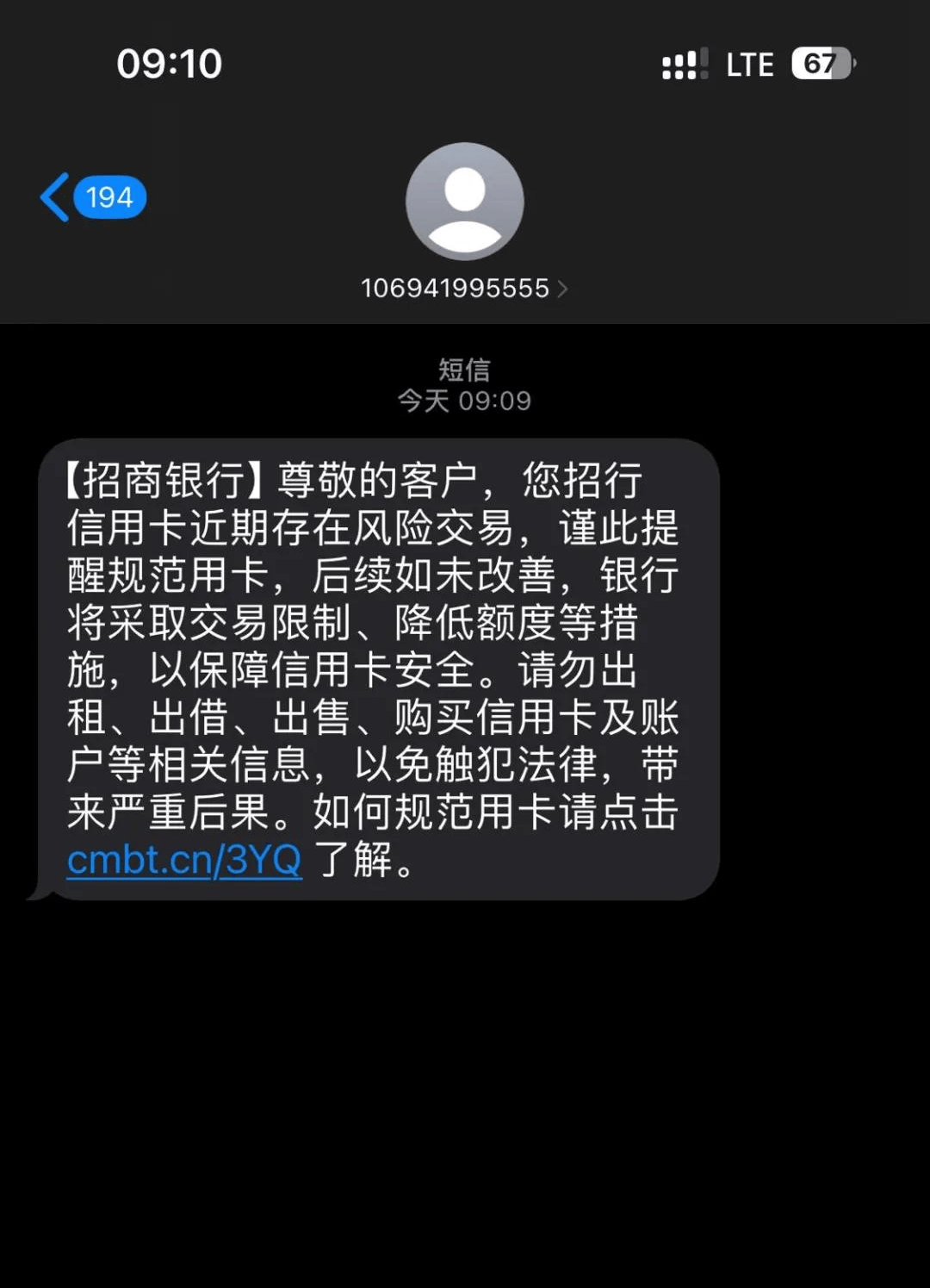Viewport: 930px width, 1288px height.
Task: Tap the clock showing 09:10
Action: 169,63
